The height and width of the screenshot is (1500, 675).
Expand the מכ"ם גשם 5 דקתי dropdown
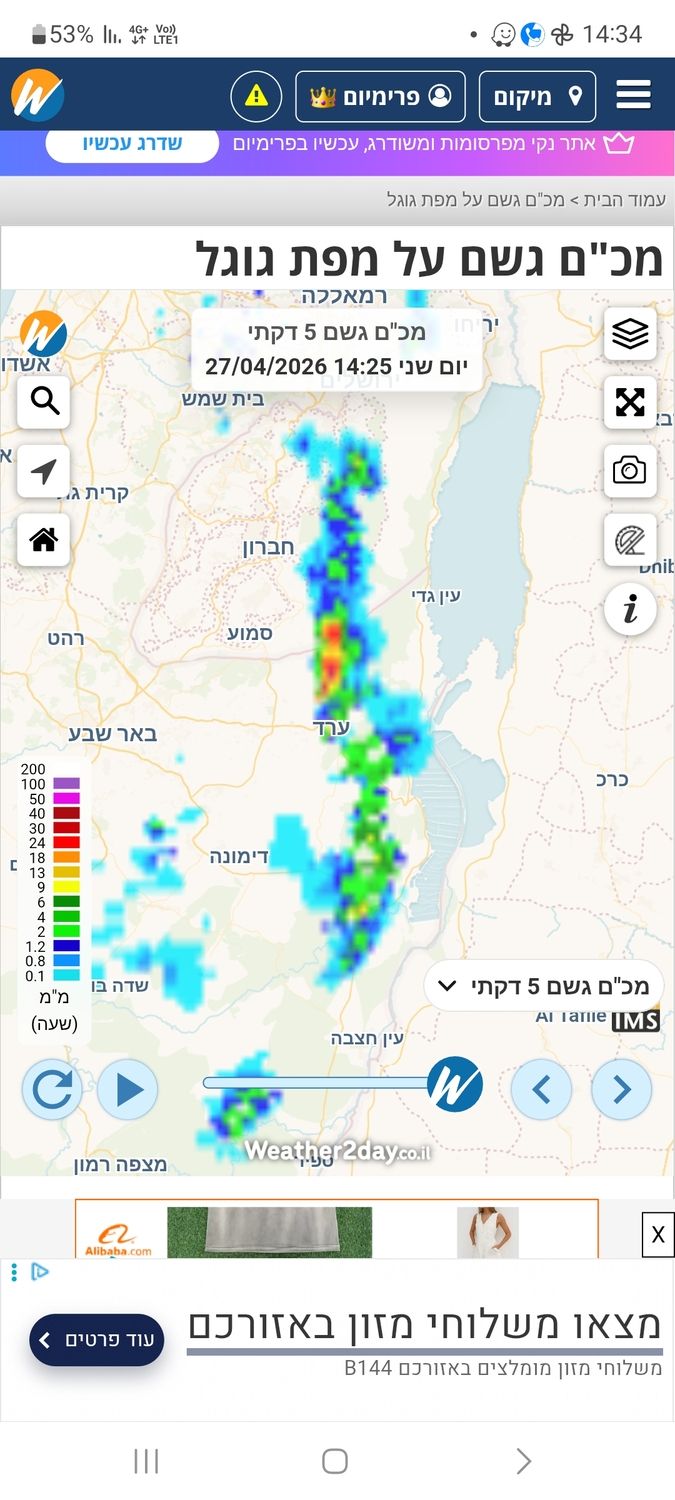click(543, 987)
